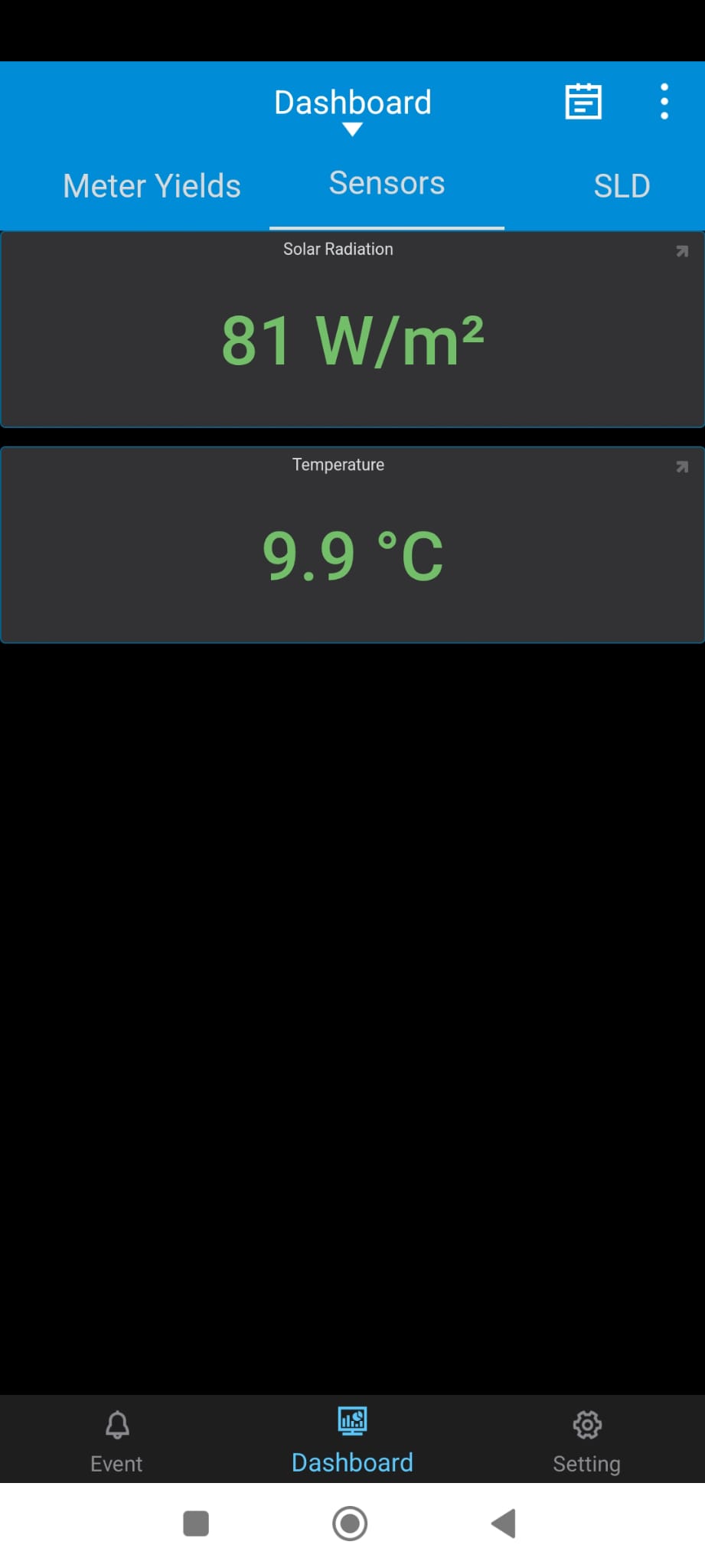705x1568 pixels.
Task: Select the Sensors tab
Action: [387, 184]
